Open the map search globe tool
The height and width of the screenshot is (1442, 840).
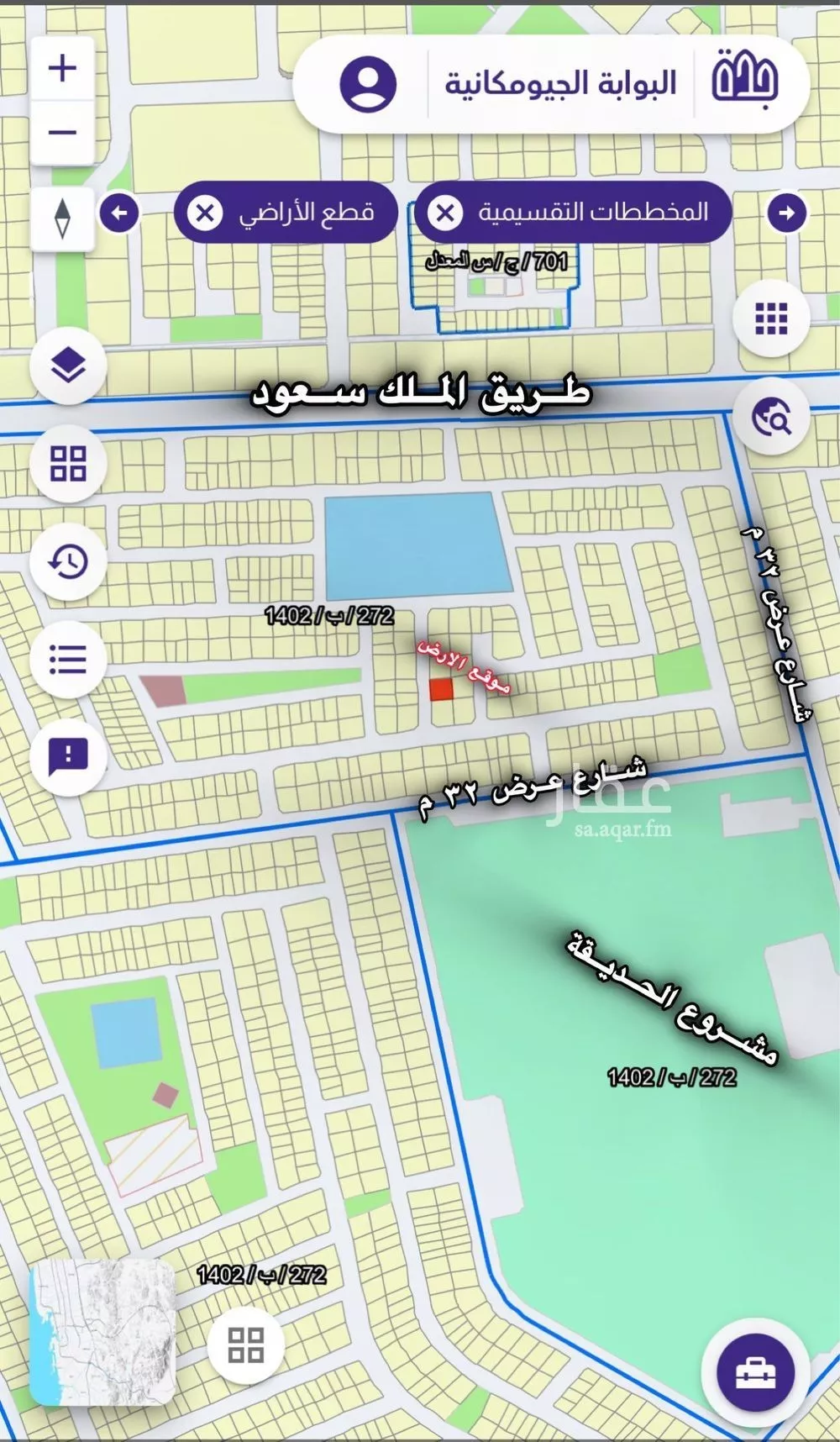tap(770, 416)
